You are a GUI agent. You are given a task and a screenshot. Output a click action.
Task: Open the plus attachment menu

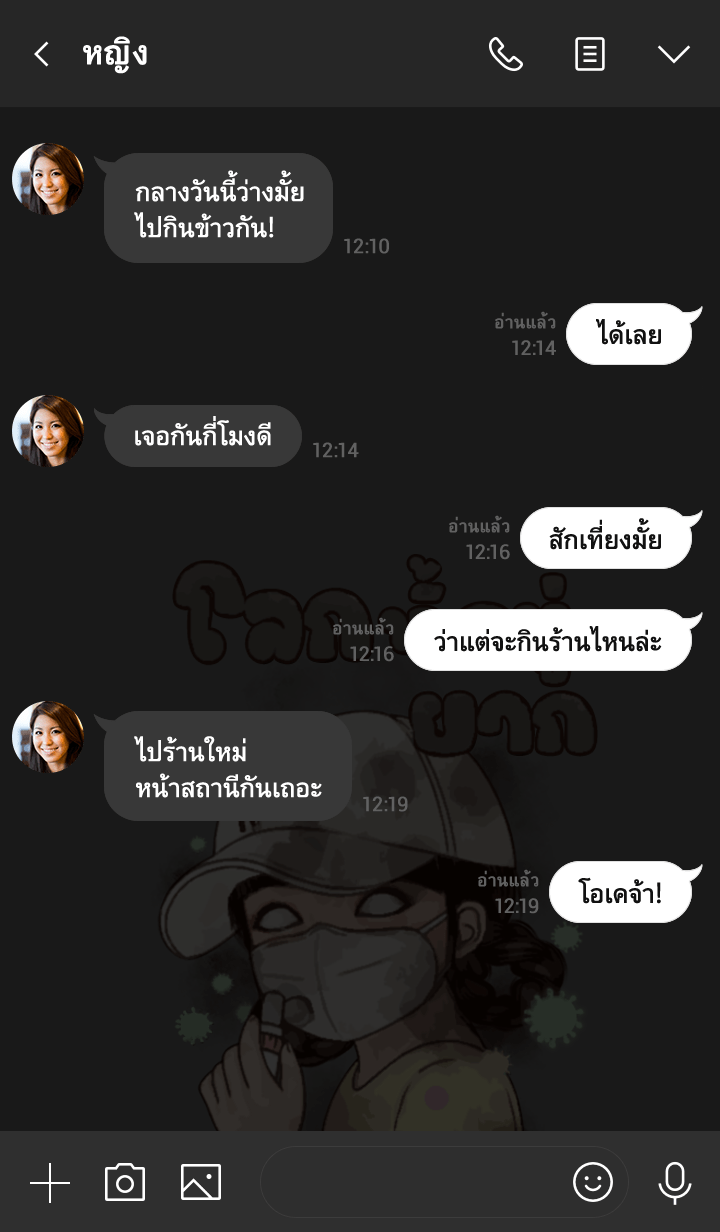[50, 1183]
